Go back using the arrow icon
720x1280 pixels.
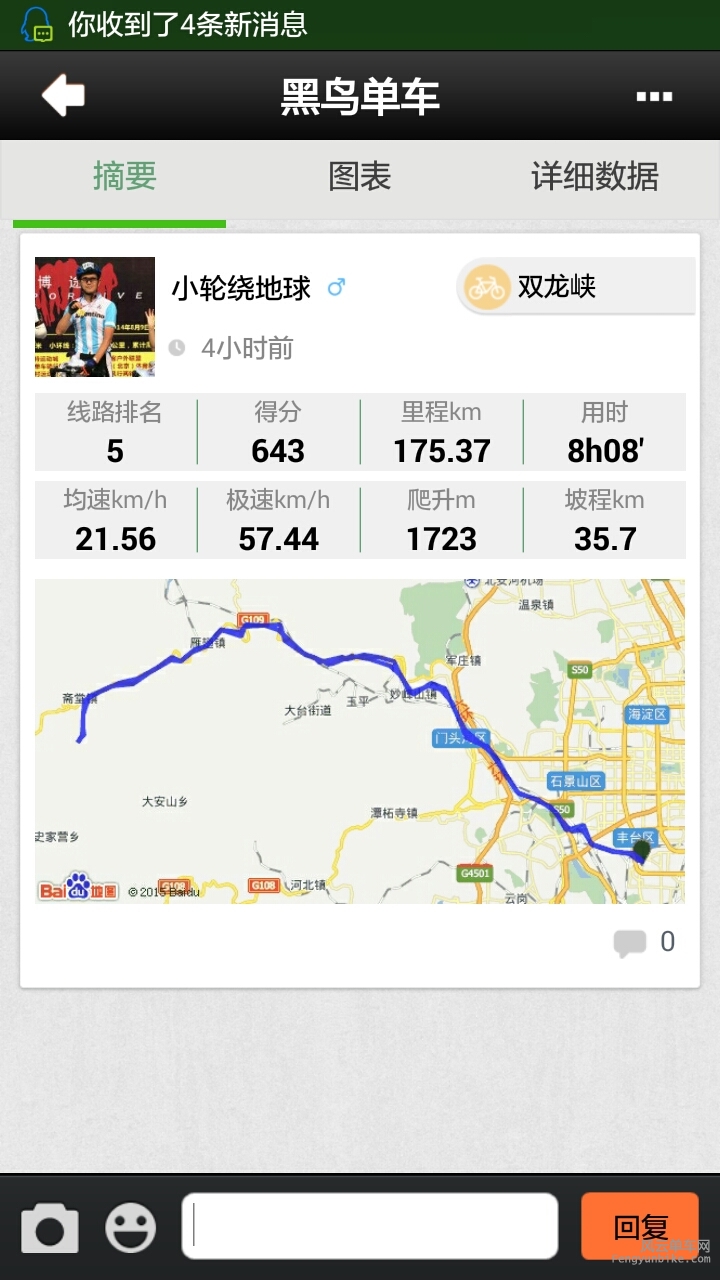pyautogui.click(x=63, y=96)
